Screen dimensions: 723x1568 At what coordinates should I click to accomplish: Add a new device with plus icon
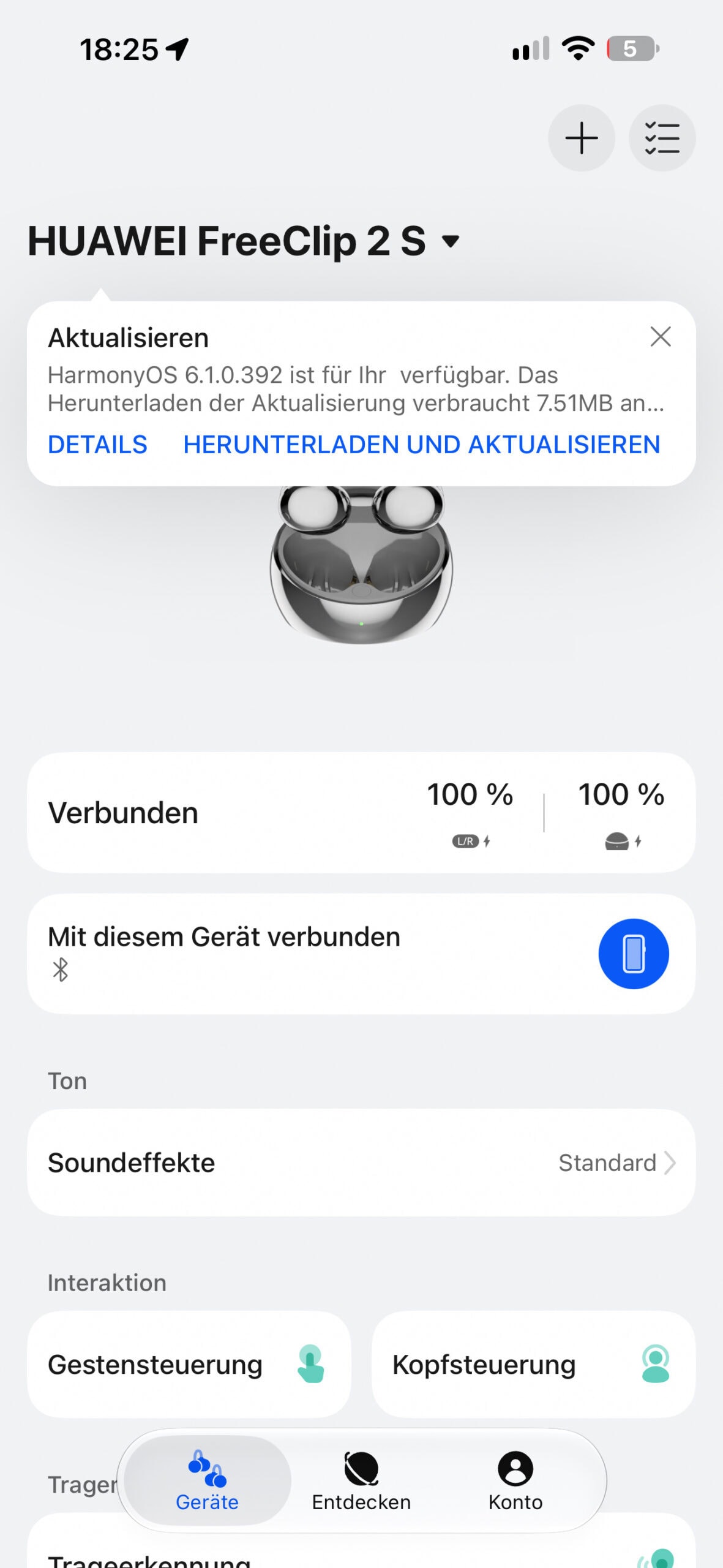pos(581,138)
